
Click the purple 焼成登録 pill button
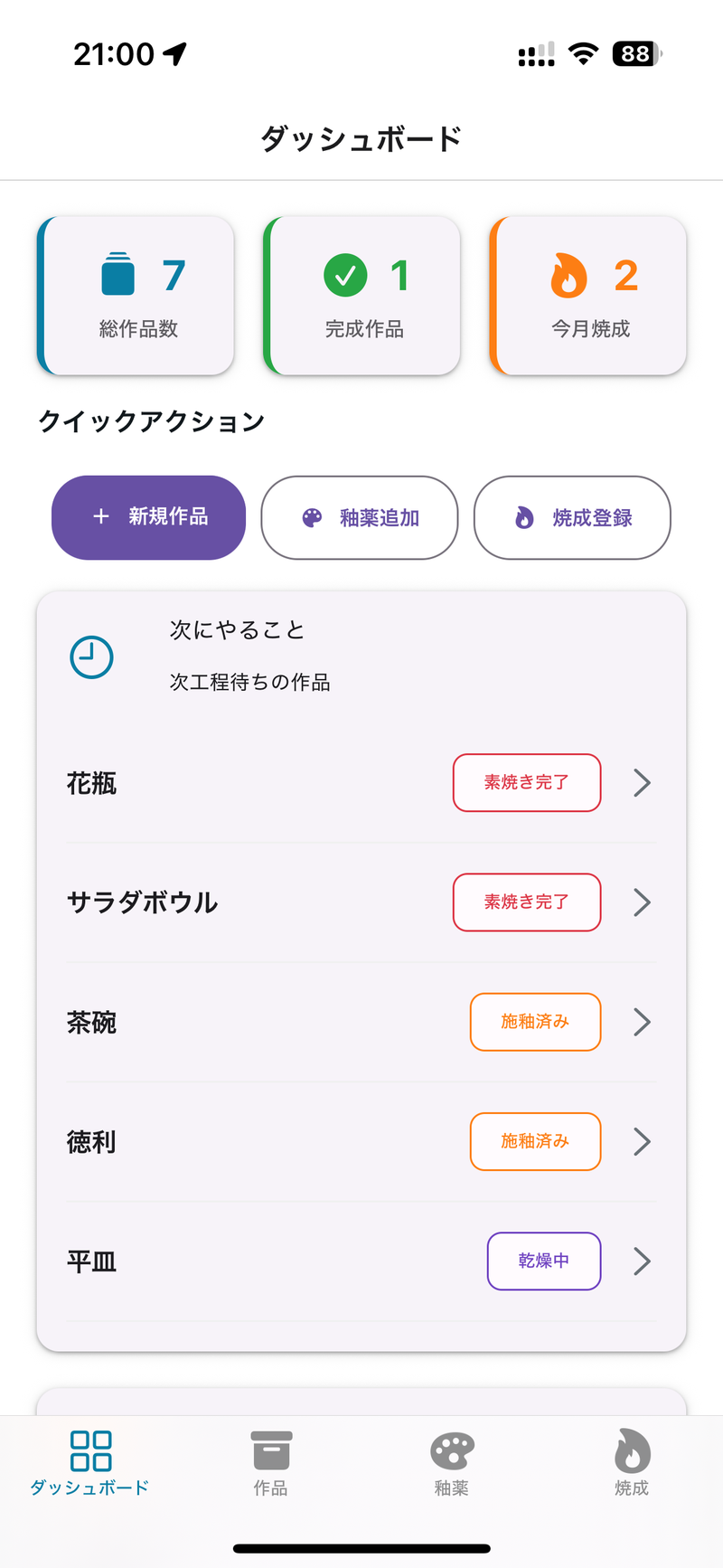coord(571,517)
